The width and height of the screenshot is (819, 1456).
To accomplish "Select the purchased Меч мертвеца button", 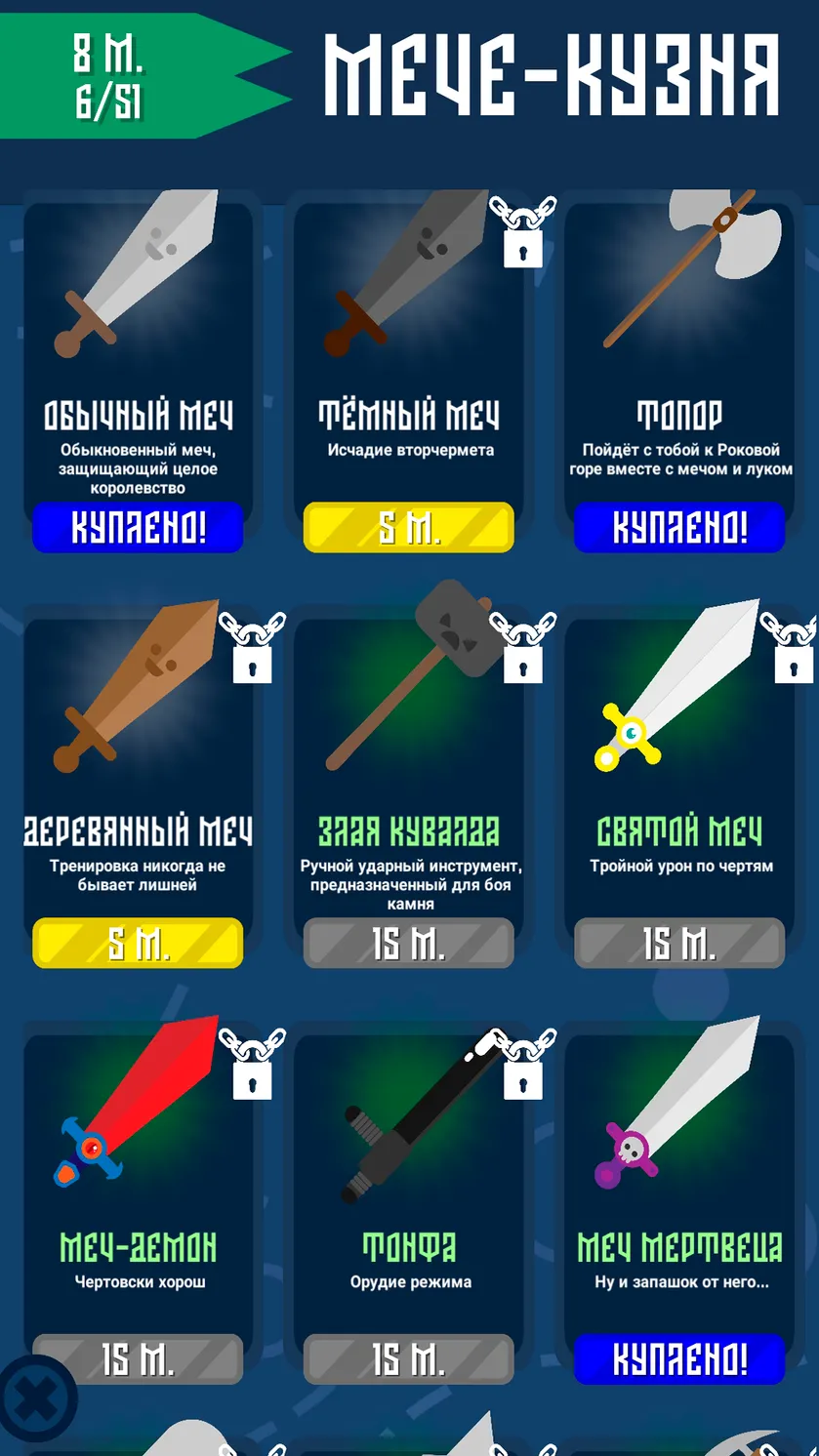I will pos(679,1359).
